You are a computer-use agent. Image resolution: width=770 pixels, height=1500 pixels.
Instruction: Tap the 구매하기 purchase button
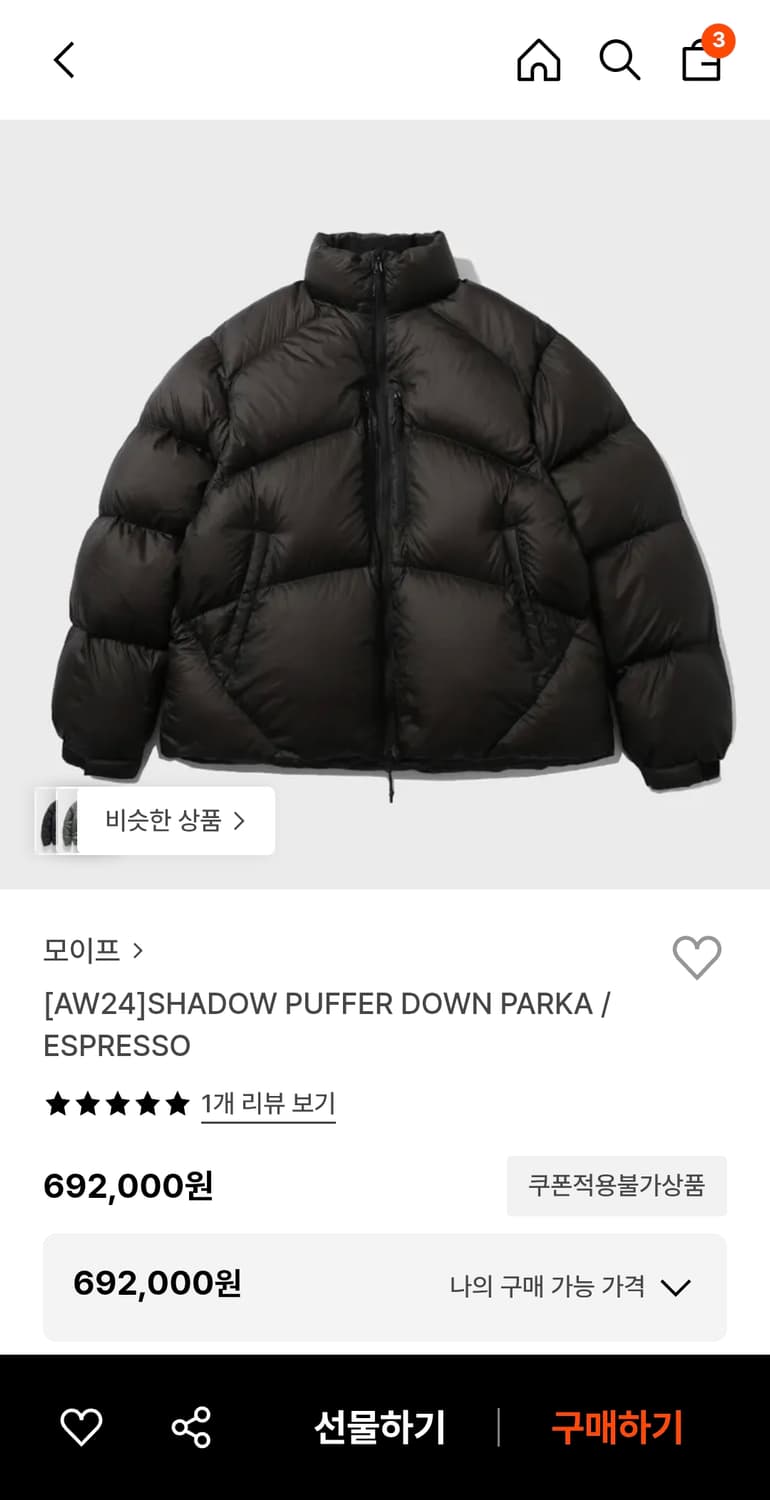615,1428
